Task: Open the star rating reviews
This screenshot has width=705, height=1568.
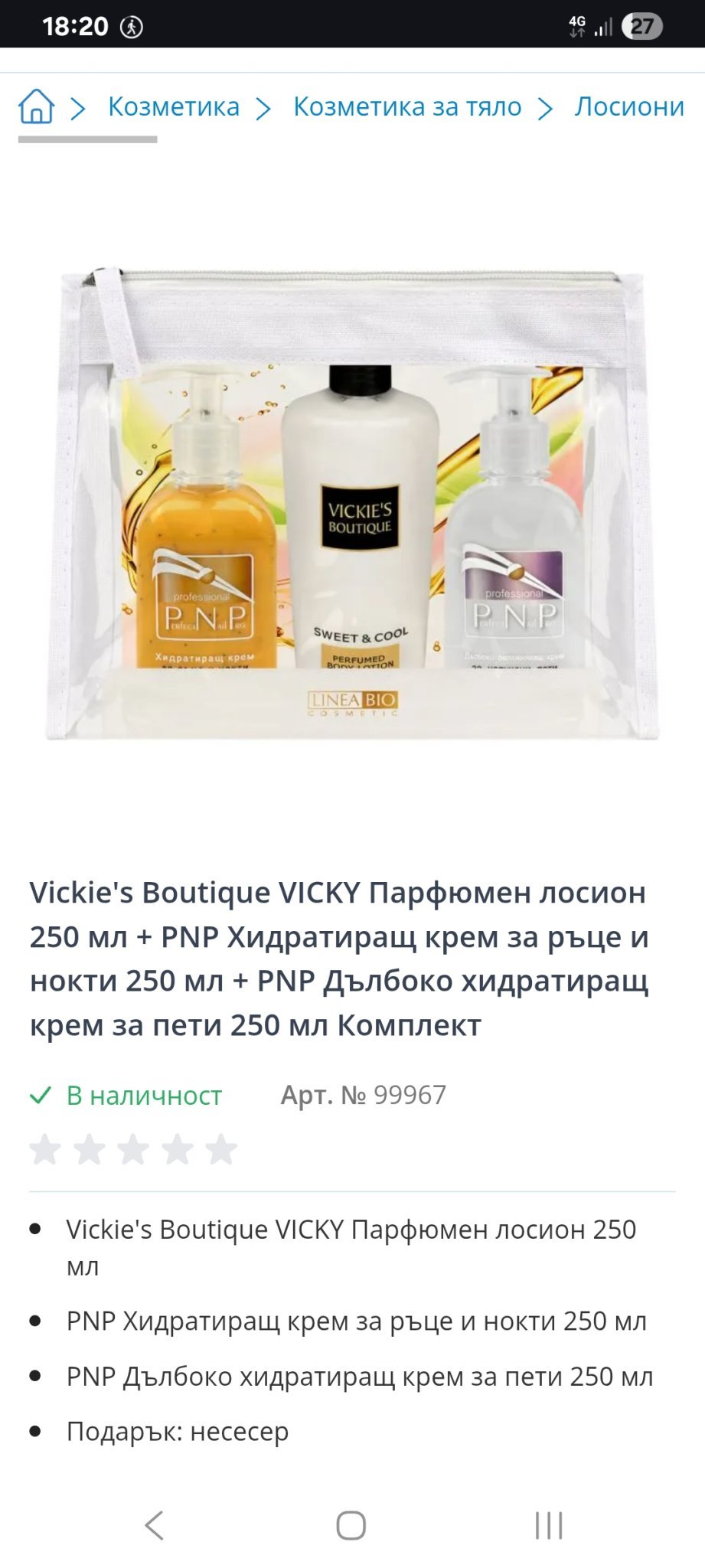Action: click(x=133, y=1150)
